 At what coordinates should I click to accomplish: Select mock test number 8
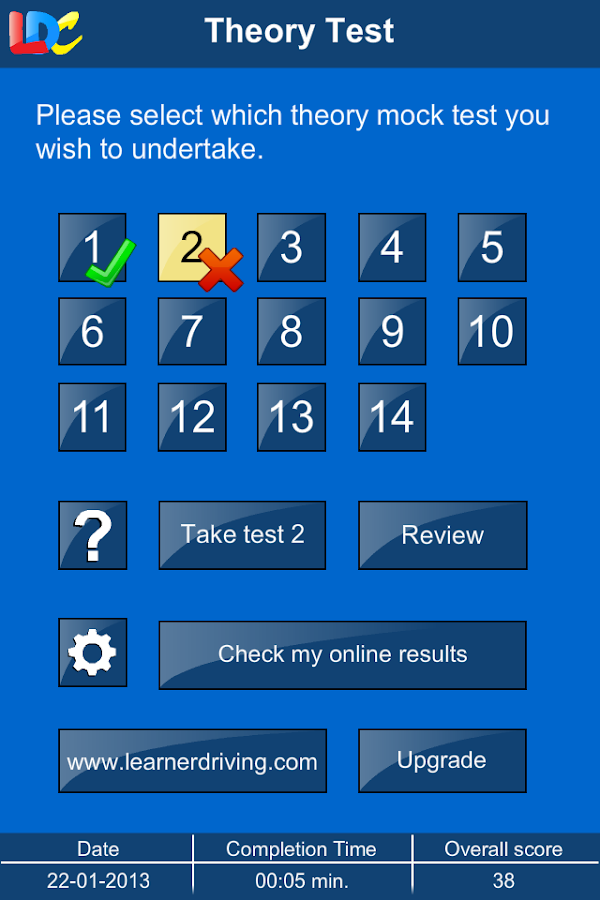pyautogui.click(x=291, y=331)
